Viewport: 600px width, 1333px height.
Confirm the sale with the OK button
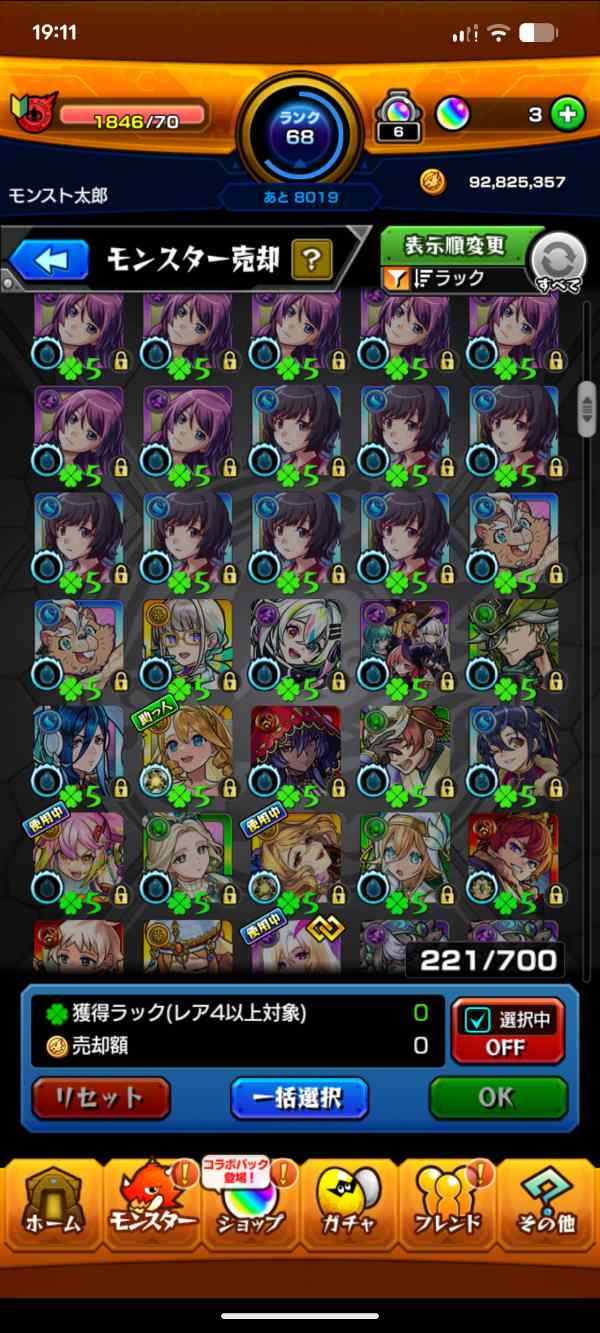tap(497, 1098)
